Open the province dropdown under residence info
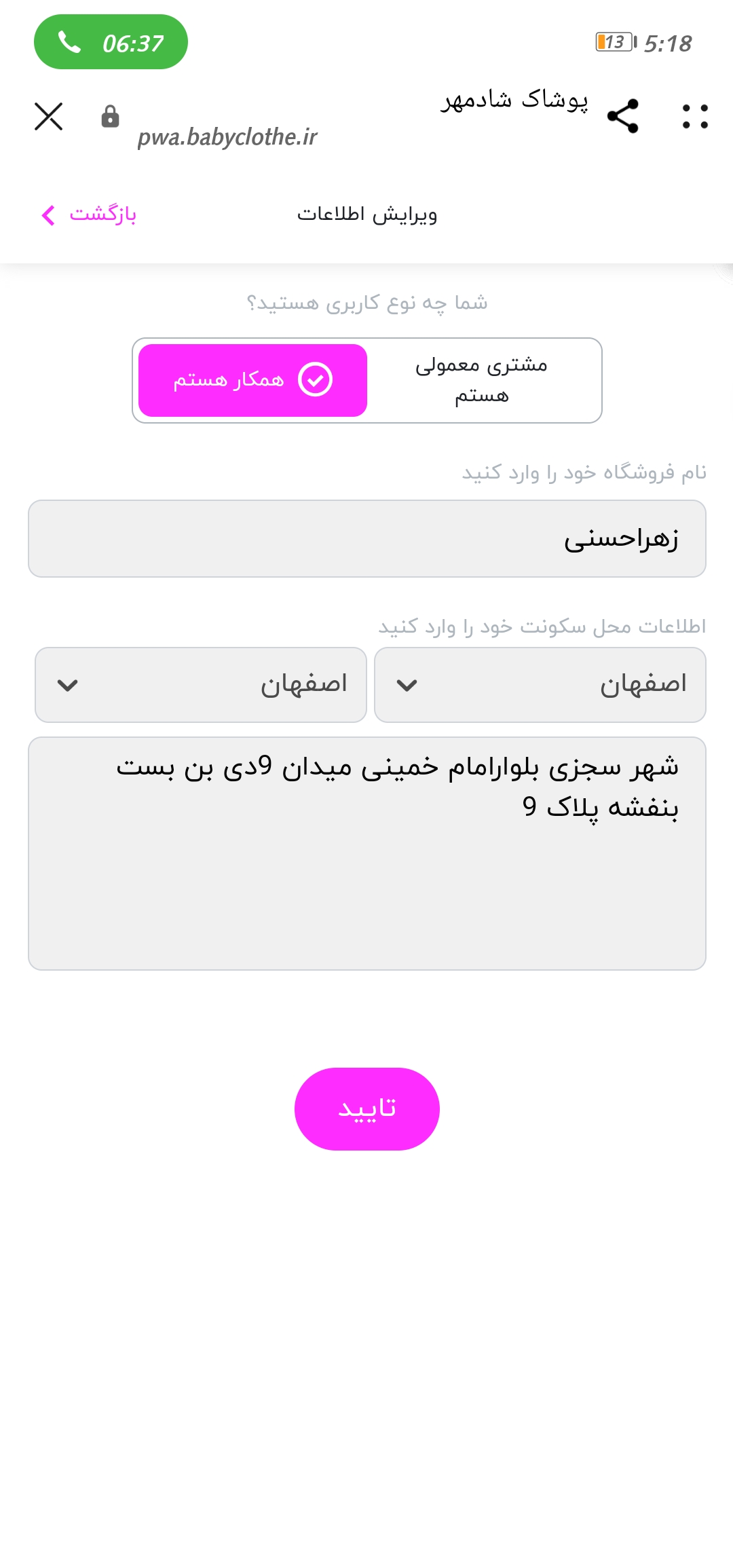This screenshot has height=1568, width=733. click(x=540, y=685)
